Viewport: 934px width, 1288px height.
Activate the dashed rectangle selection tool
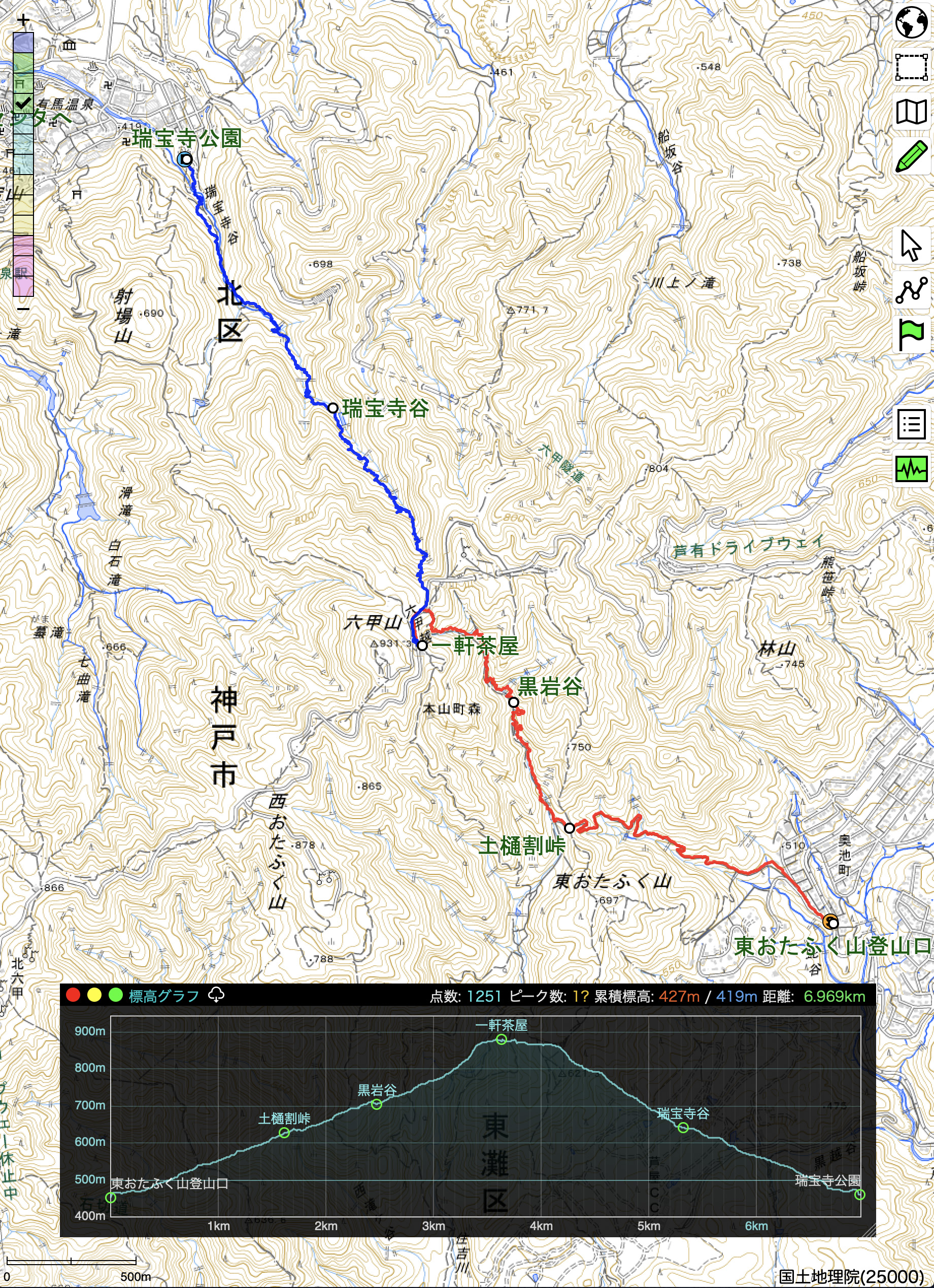click(x=911, y=67)
